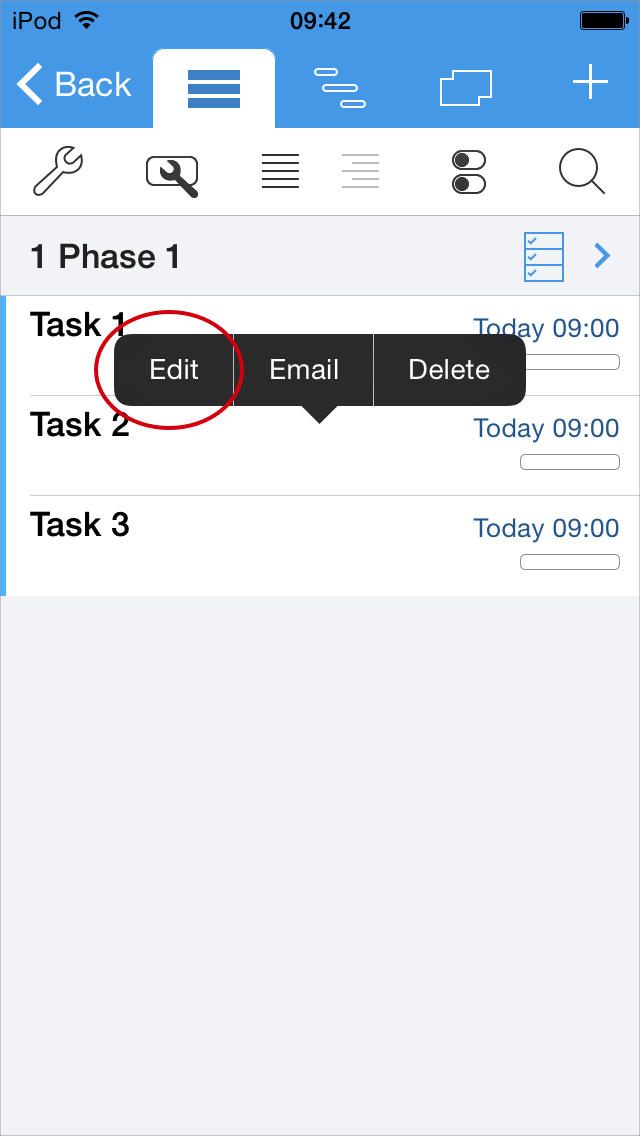The height and width of the screenshot is (1136, 640).
Task: Select the indented outline layout
Action: click(x=360, y=171)
